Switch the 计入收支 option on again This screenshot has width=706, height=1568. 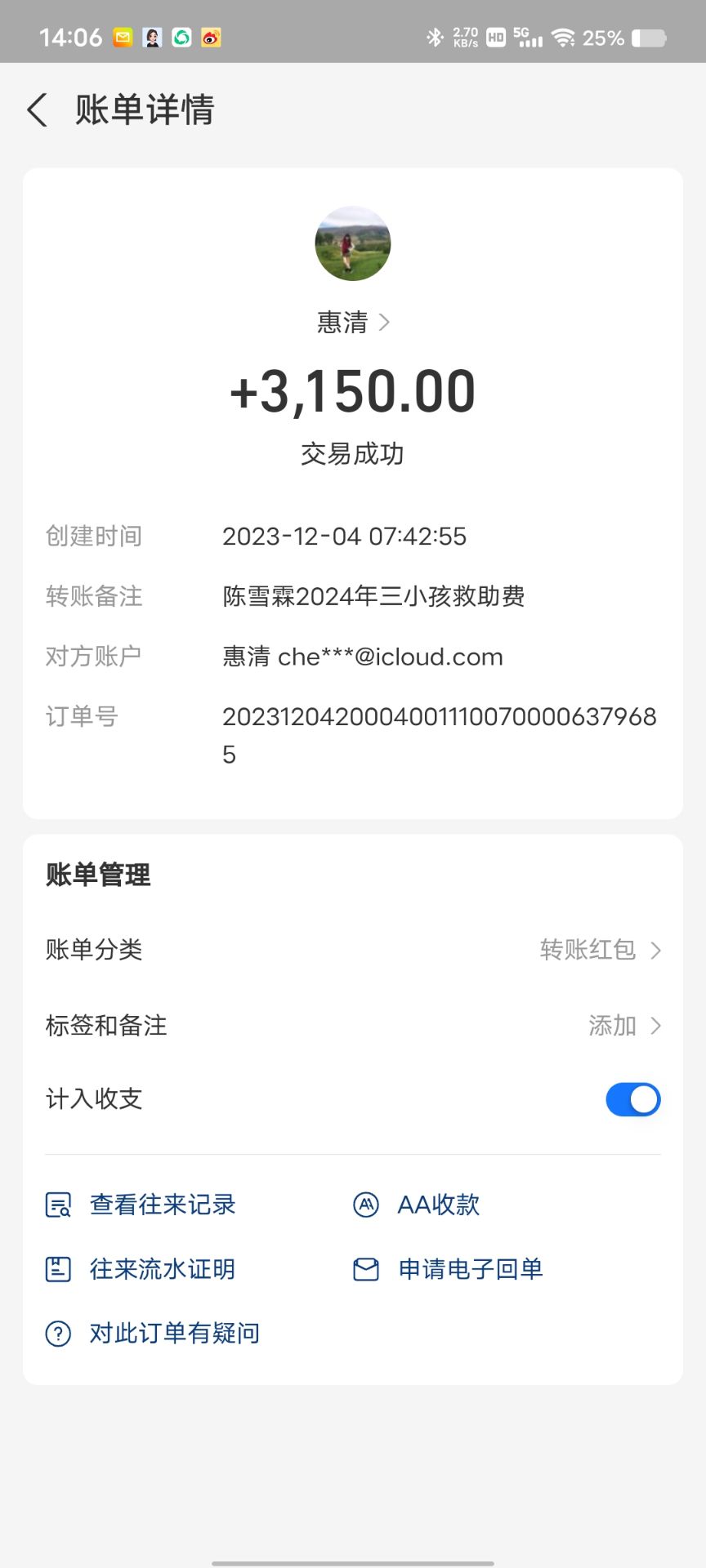point(632,1099)
